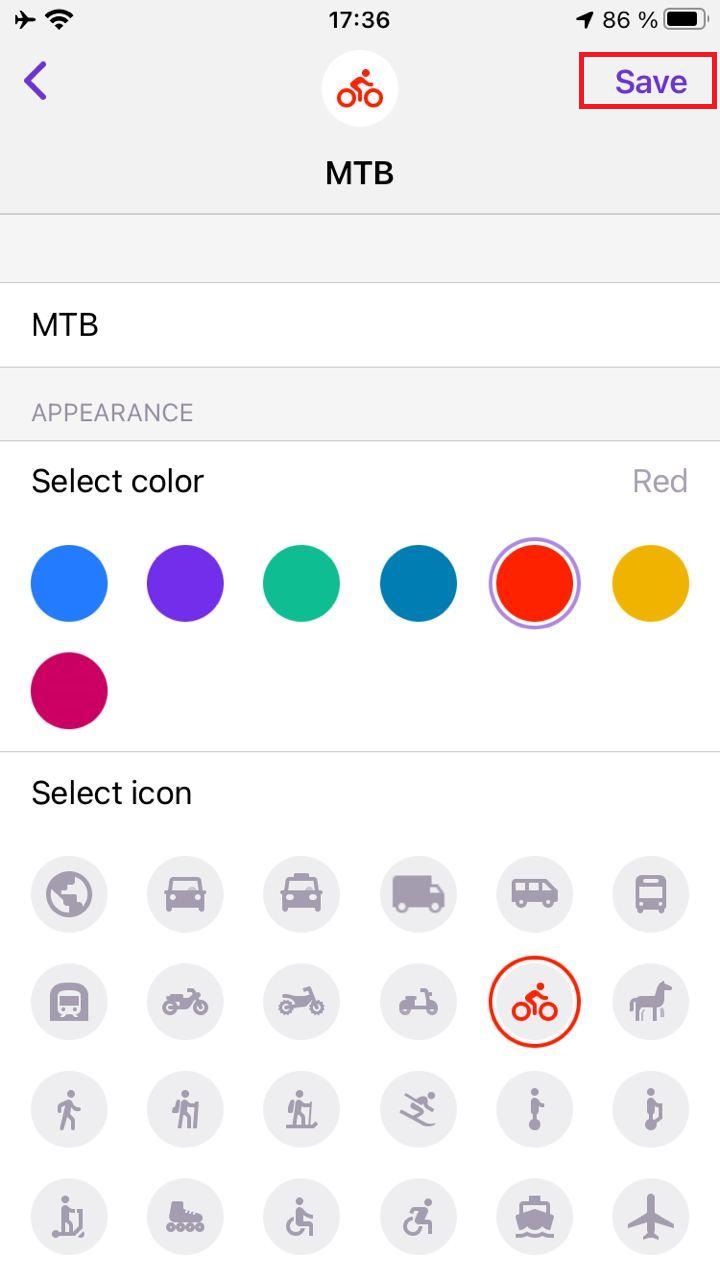This screenshot has height=1280, width=720.
Task: Select the horse icon
Action: coord(650,1002)
